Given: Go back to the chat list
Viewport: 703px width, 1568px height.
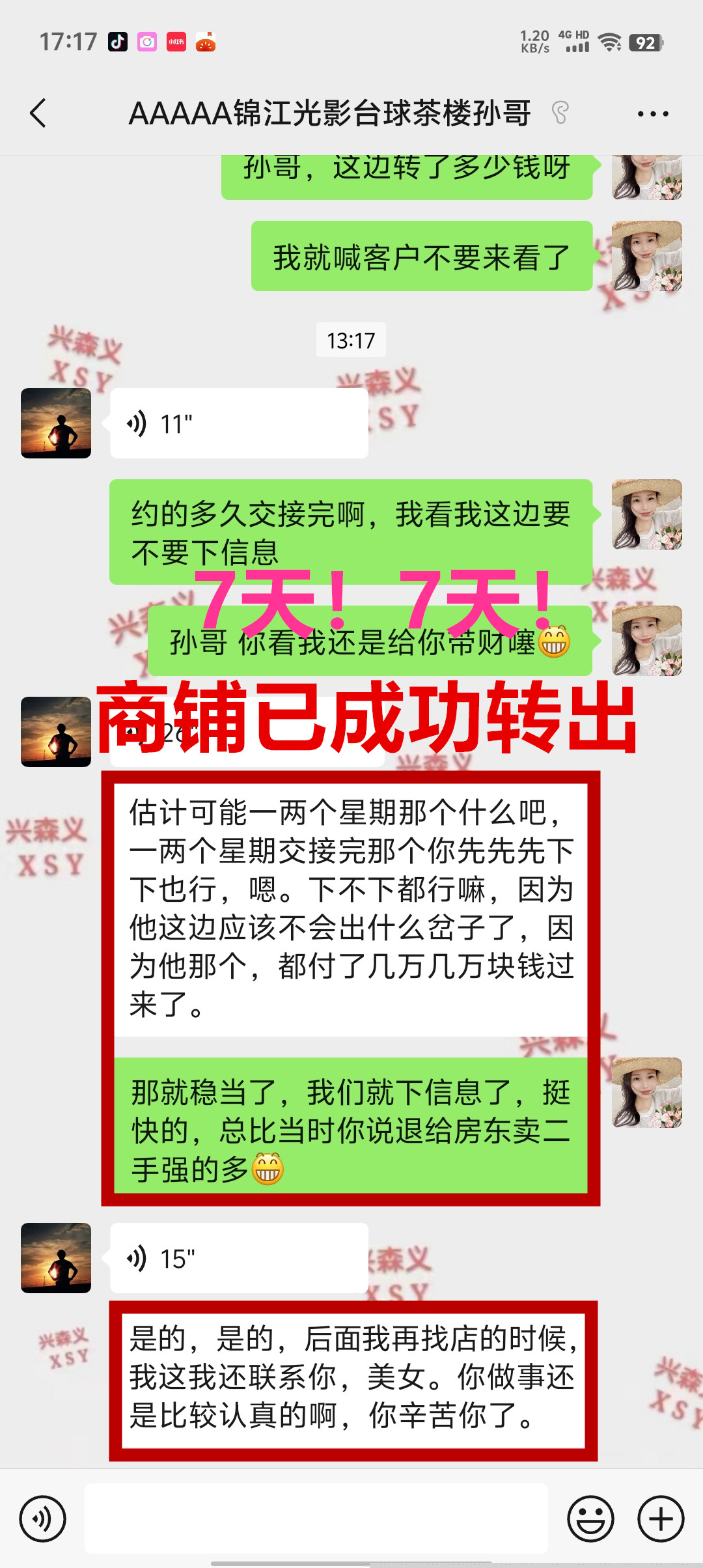Looking at the screenshot, I should (x=38, y=113).
